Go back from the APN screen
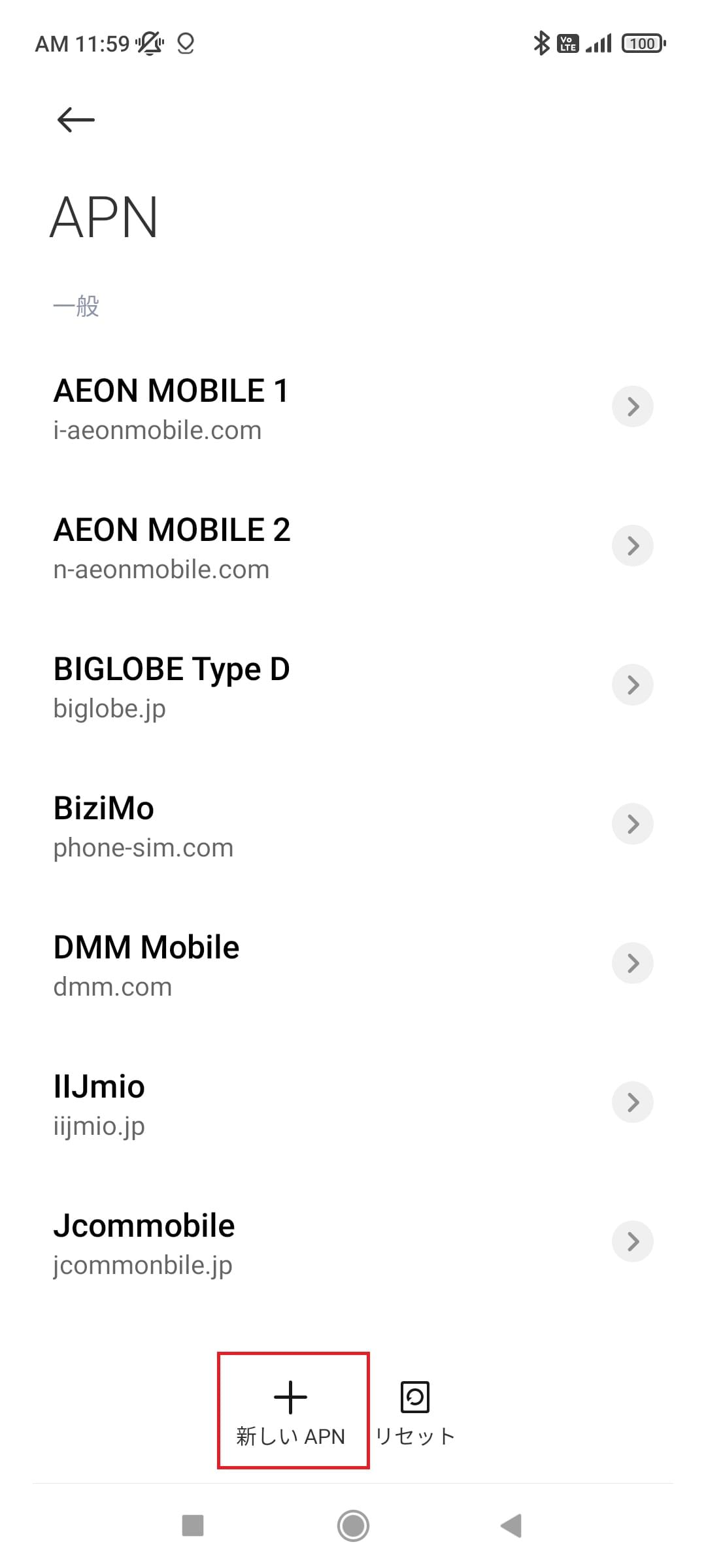 coord(76,120)
